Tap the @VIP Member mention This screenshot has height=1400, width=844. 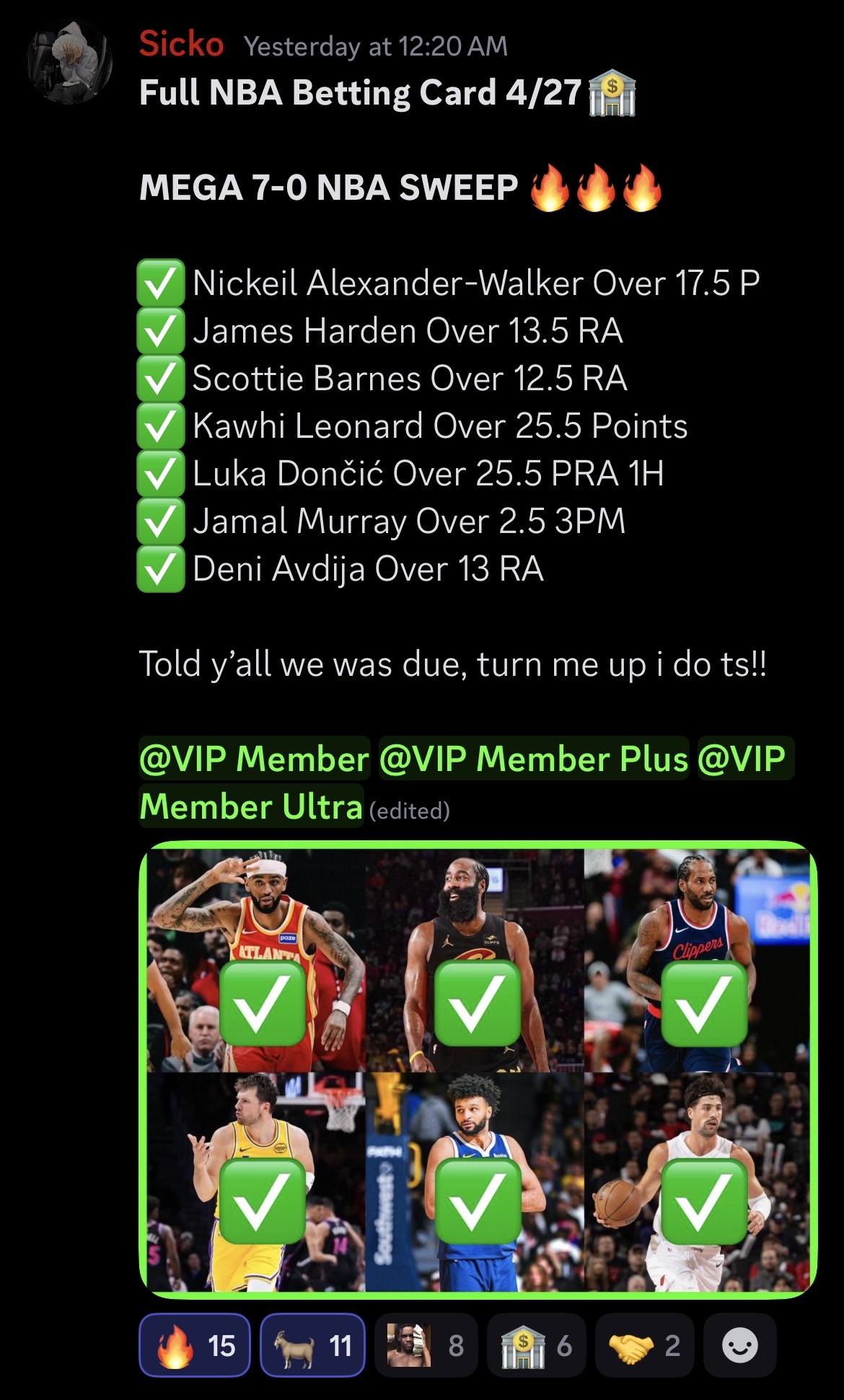point(254,759)
